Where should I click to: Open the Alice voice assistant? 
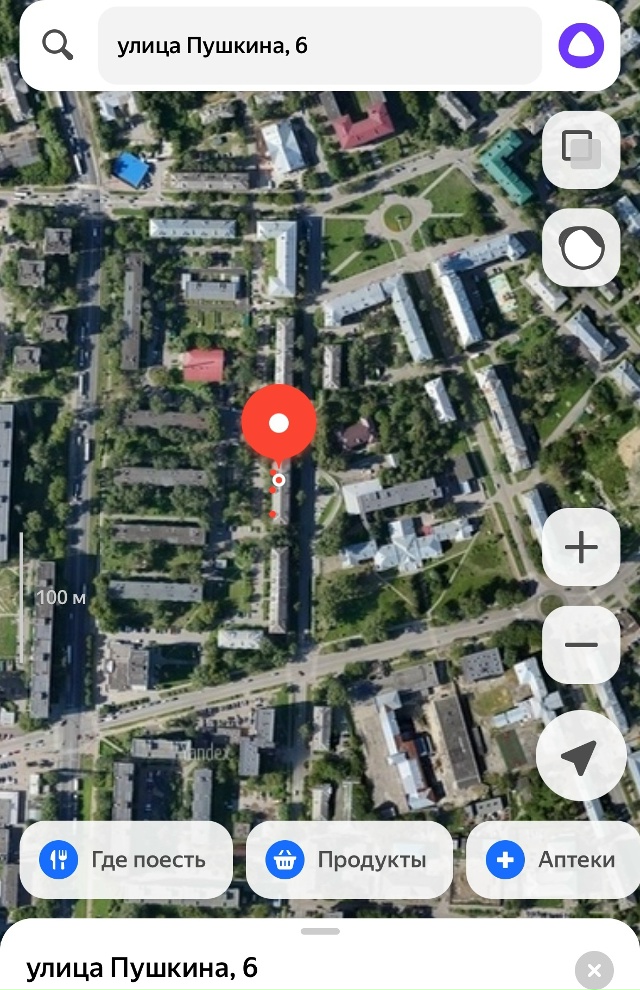coord(581,45)
